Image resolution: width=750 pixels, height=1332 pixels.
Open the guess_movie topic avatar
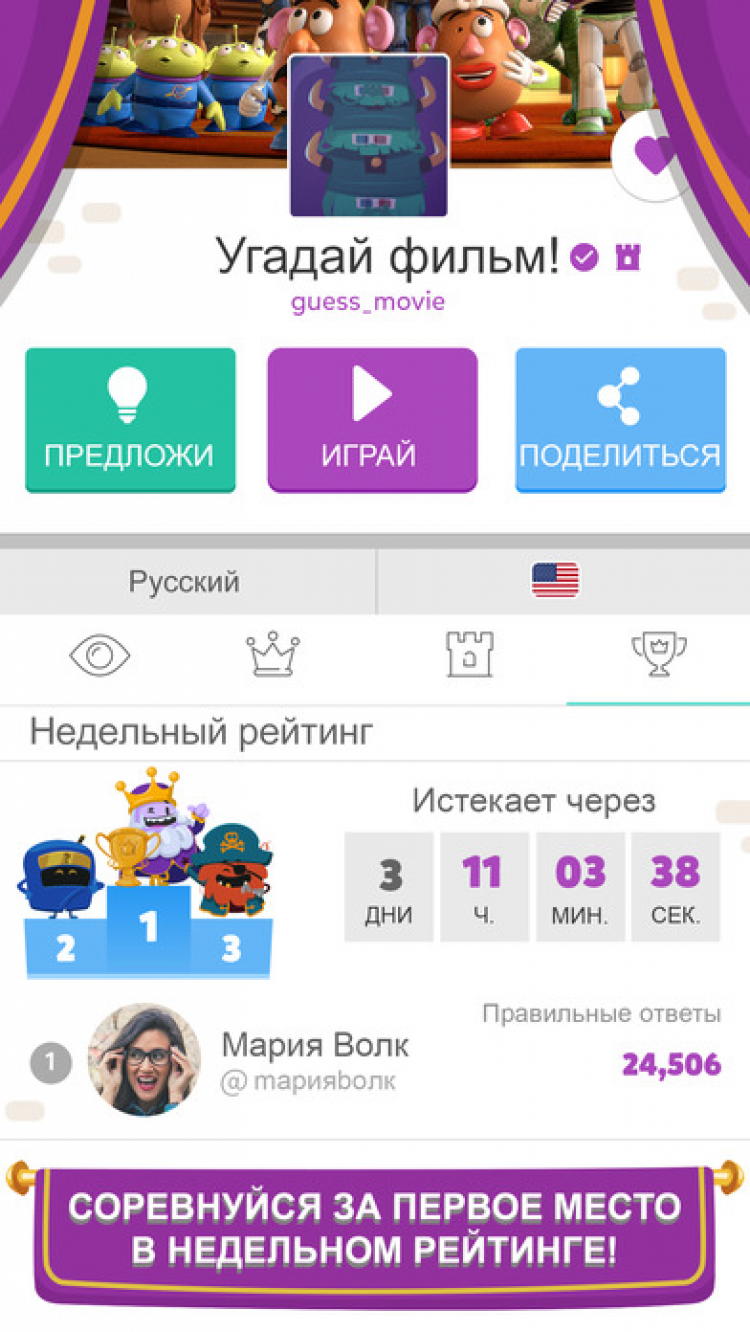pyautogui.click(x=368, y=137)
